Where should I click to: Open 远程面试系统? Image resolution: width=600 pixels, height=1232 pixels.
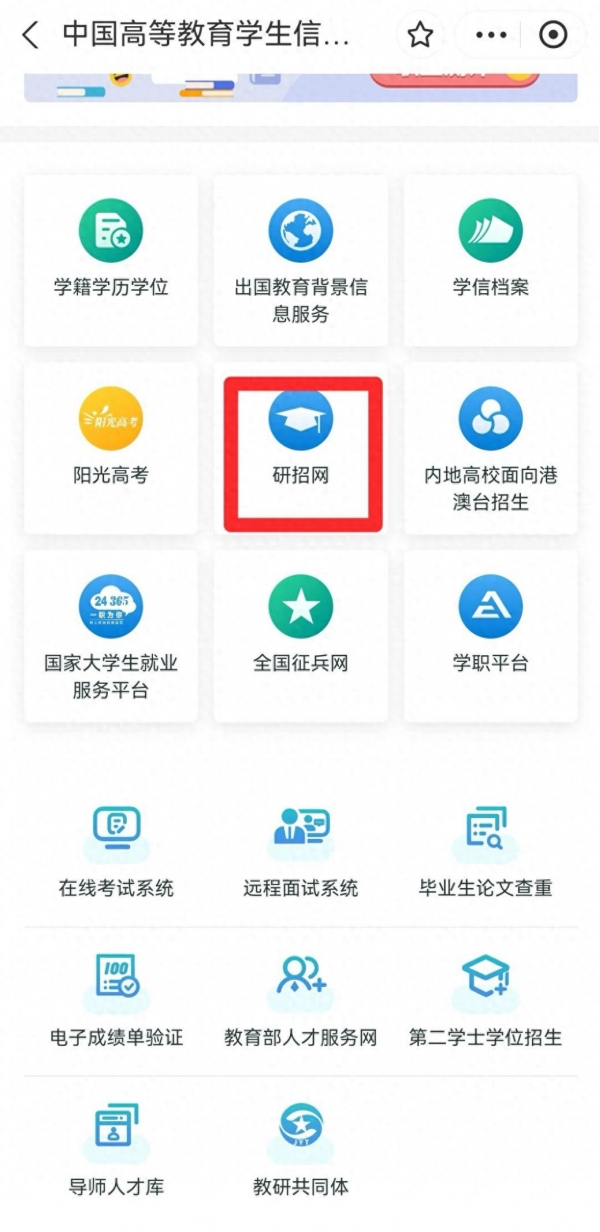click(301, 850)
